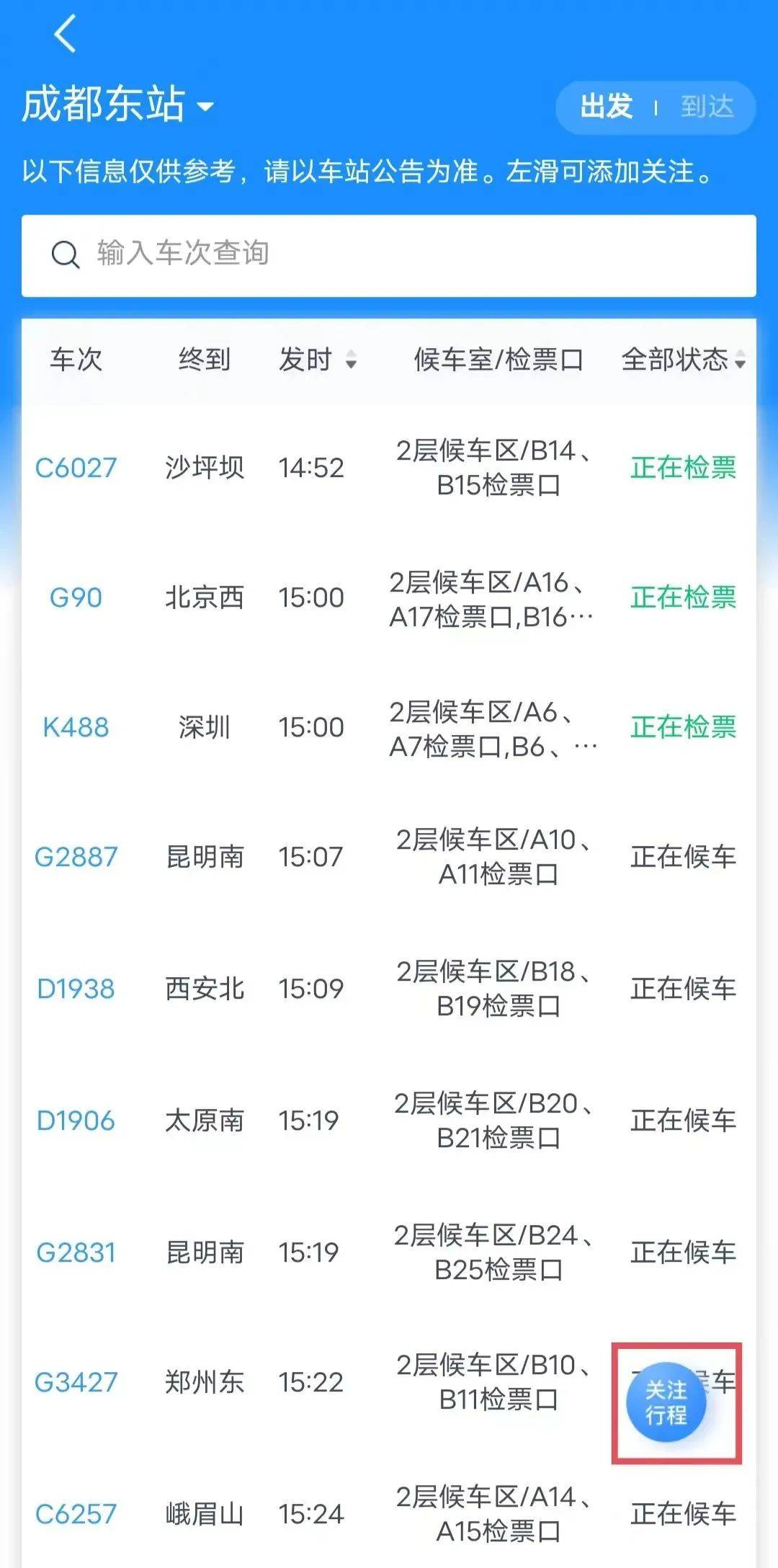Viewport: 778px width, 1568px height.
Task: Select the 出发 departures tab
Action: [607, 107]
